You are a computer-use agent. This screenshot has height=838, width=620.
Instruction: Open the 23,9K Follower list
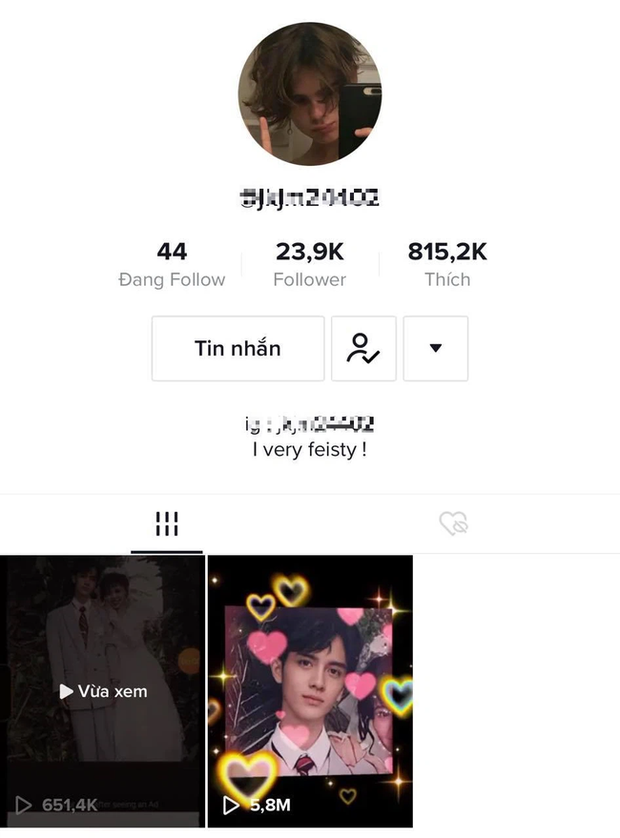click(310, 264)
